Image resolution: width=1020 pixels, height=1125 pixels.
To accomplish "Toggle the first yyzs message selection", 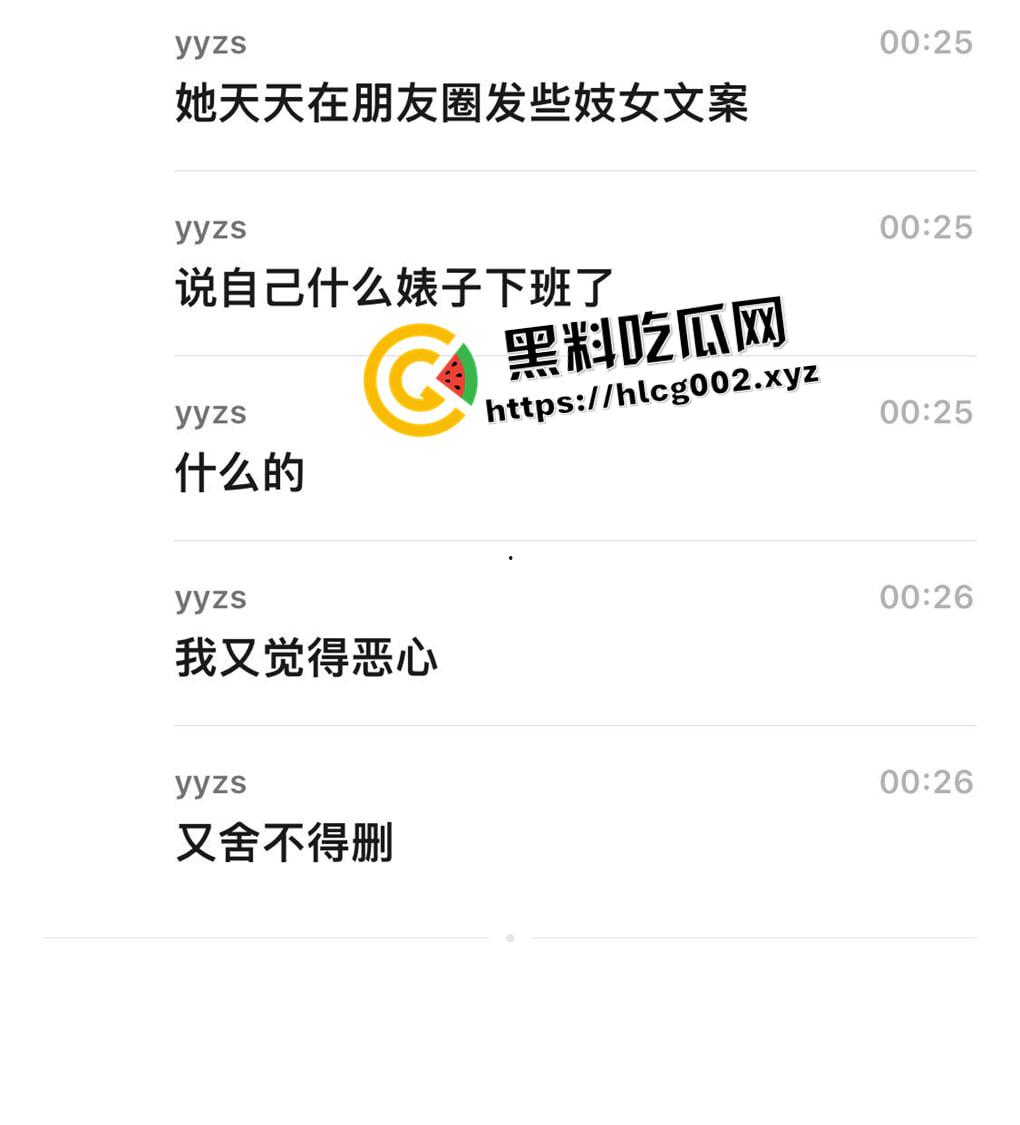I will click(460, 103).
